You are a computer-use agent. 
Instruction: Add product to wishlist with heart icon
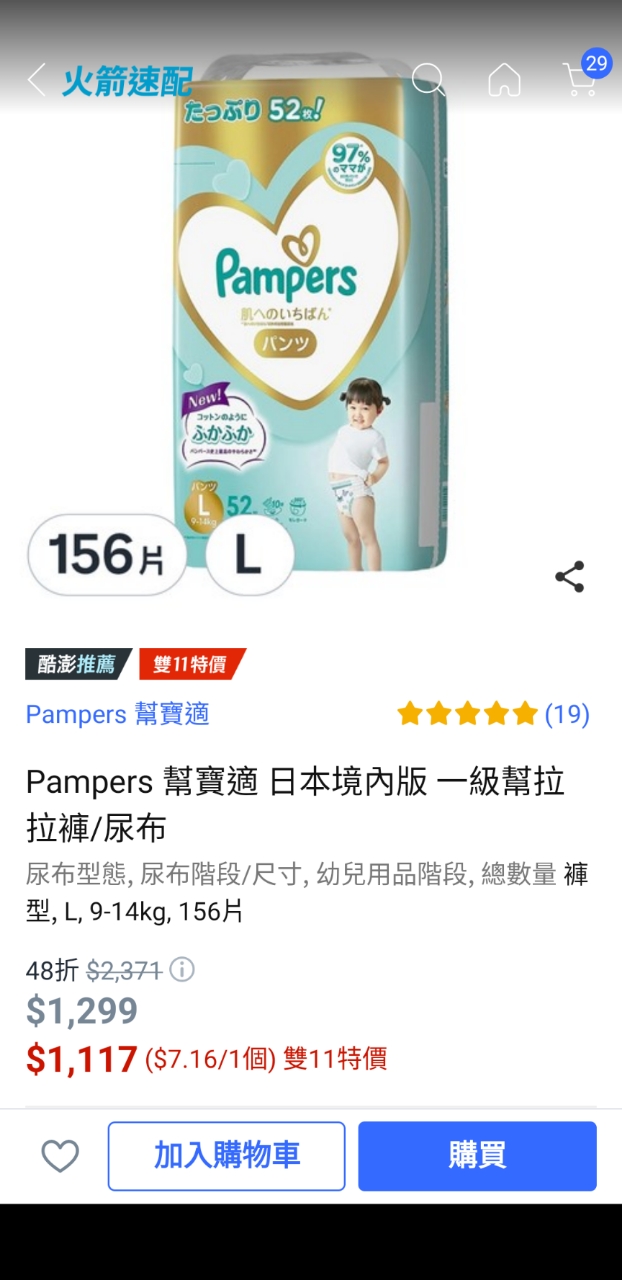point(60,1156)
